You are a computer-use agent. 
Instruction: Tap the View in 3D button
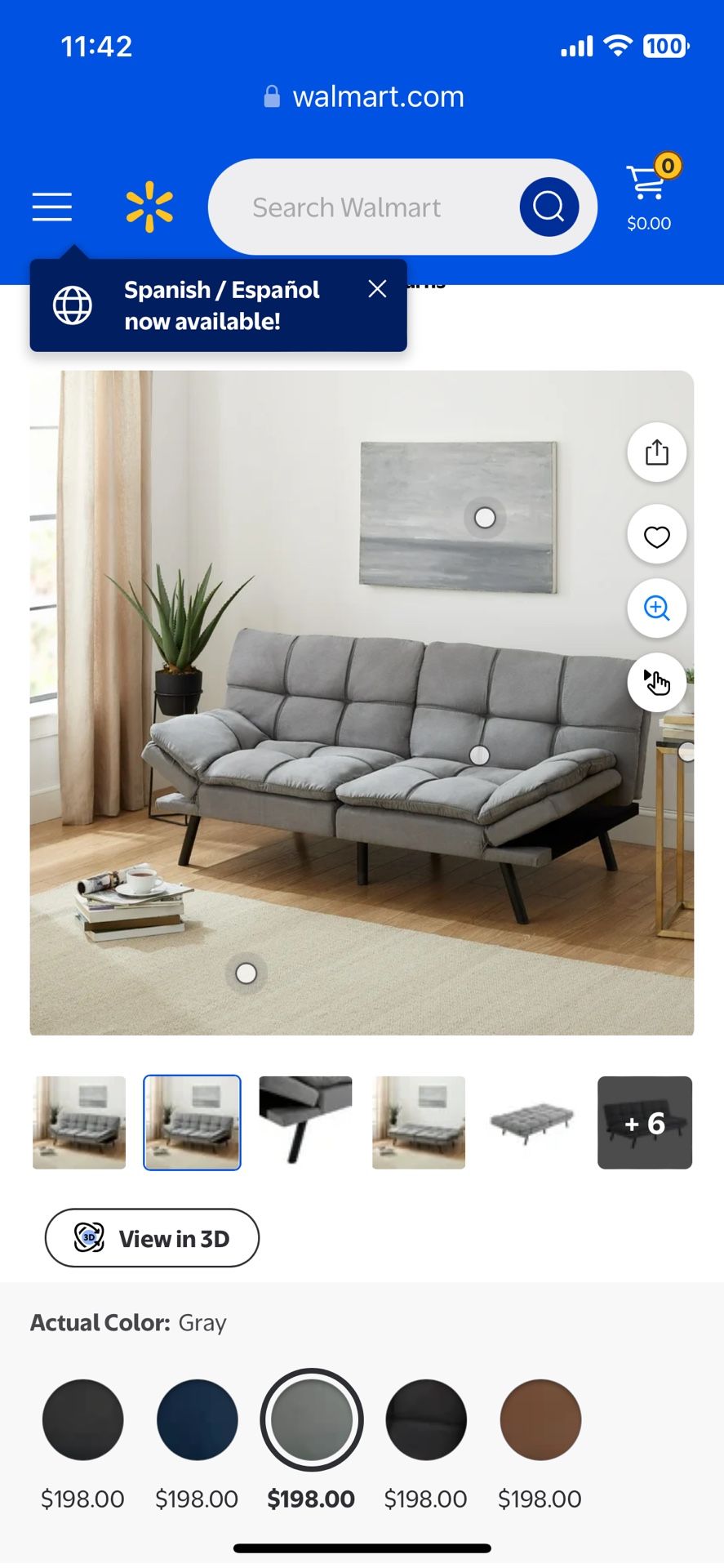[x=152, y=1238]
